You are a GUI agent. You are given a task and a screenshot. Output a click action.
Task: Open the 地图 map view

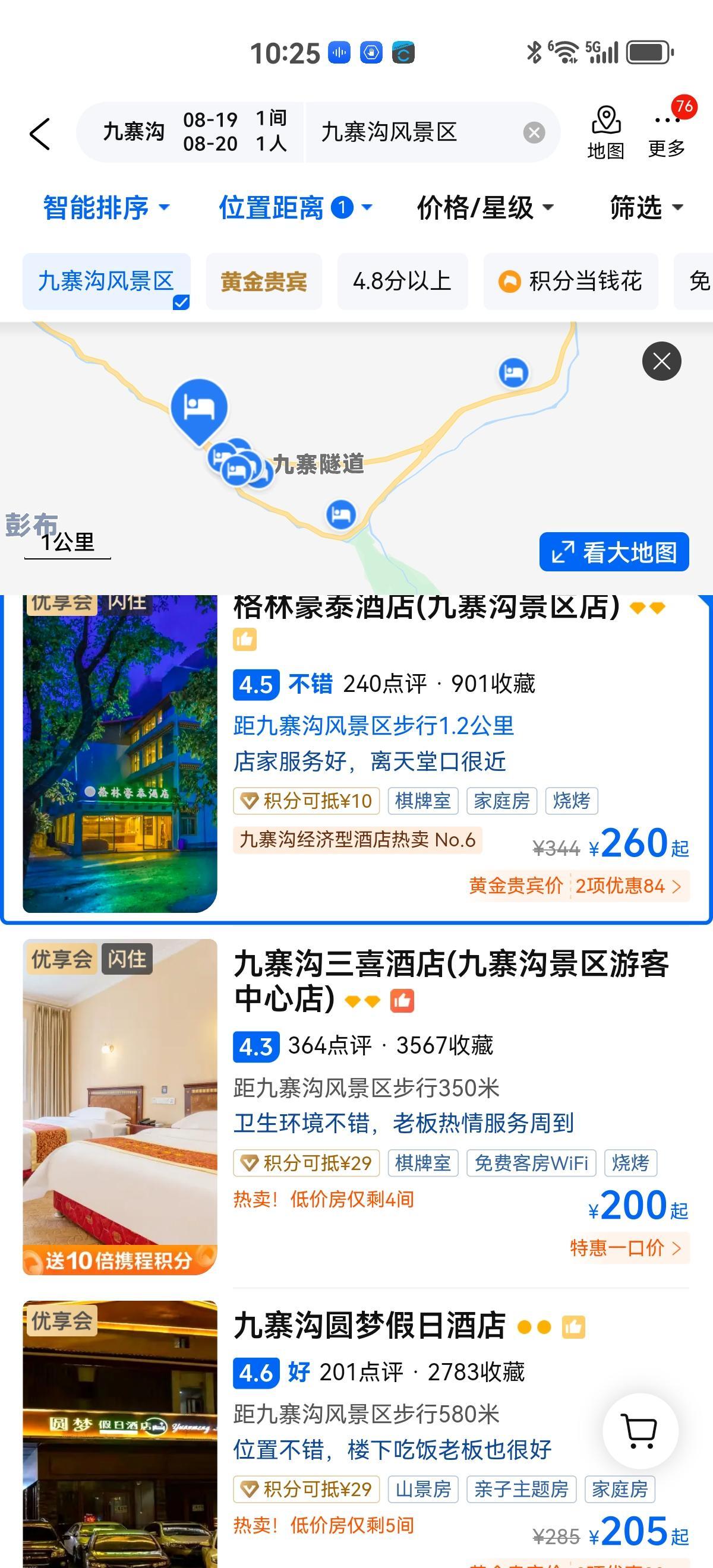[606, 132]
